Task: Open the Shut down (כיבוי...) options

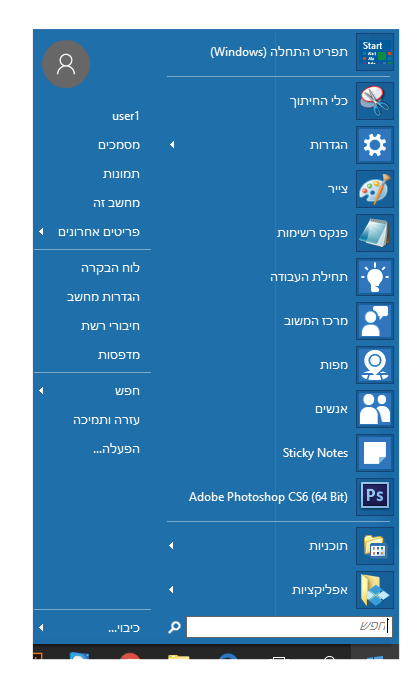Action: [92, 628]
